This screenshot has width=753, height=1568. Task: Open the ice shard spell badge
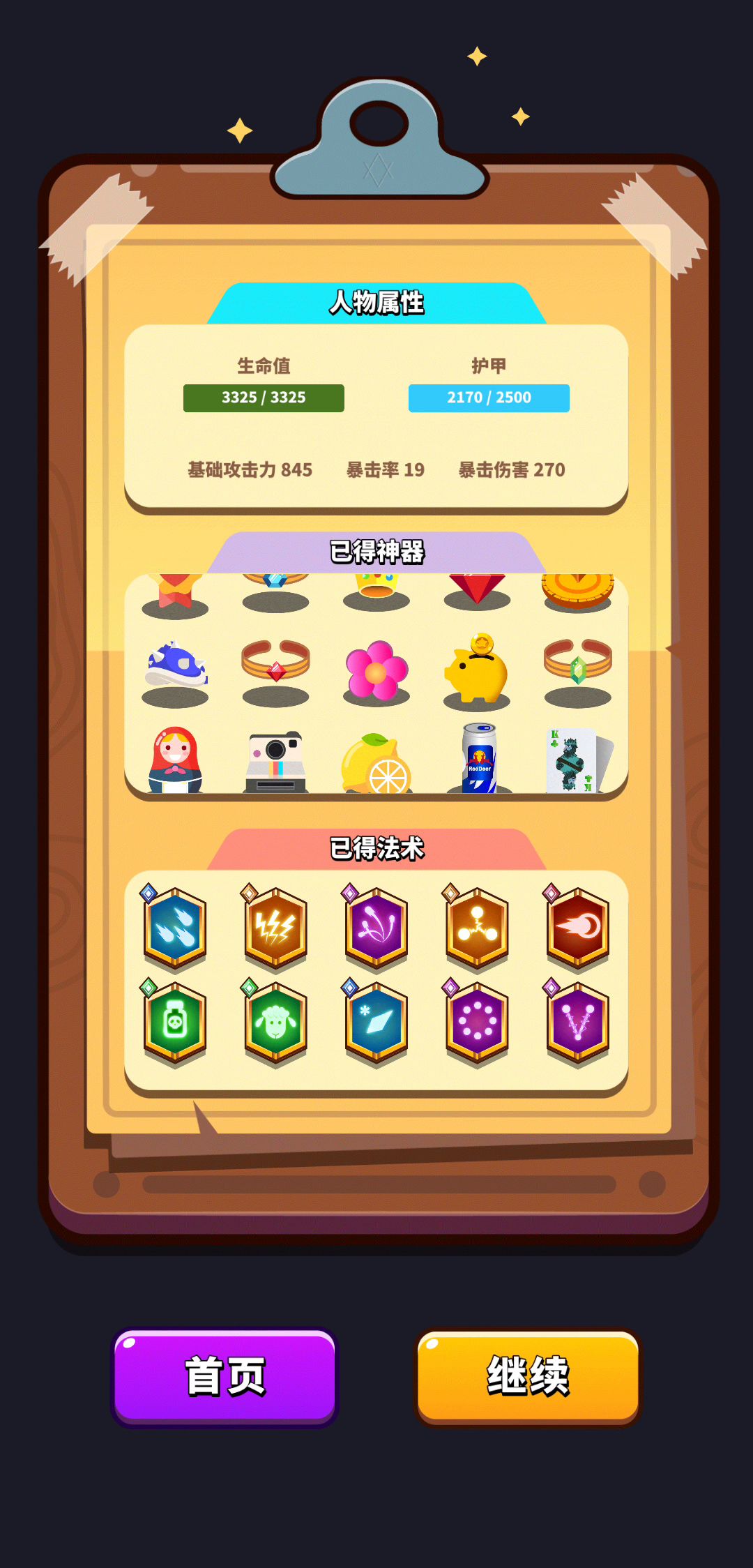click(x=376, y=1023)
